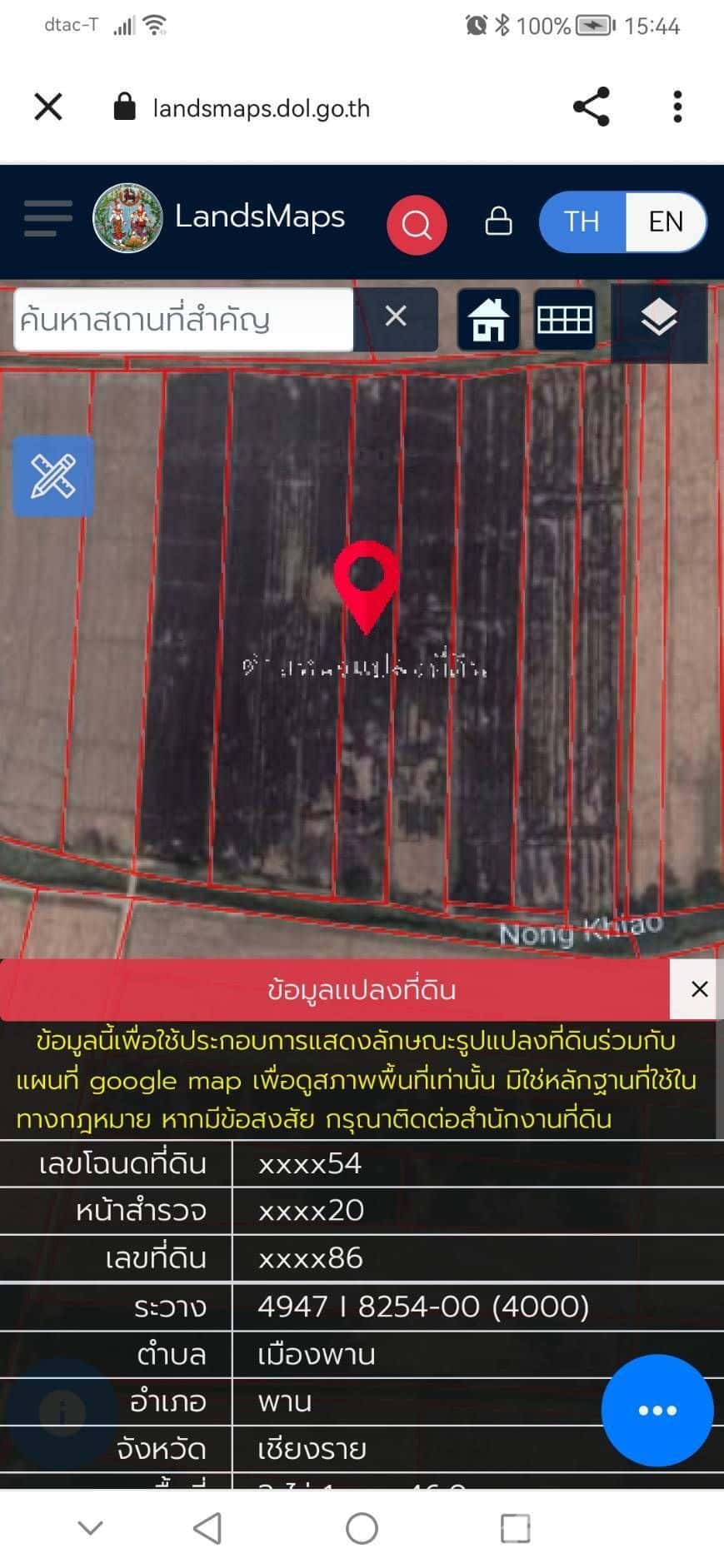Viewport: 724px width, 1568px height.
Task: Select the red map location pin
Action: pyautogui.click(x=364, y=583)
